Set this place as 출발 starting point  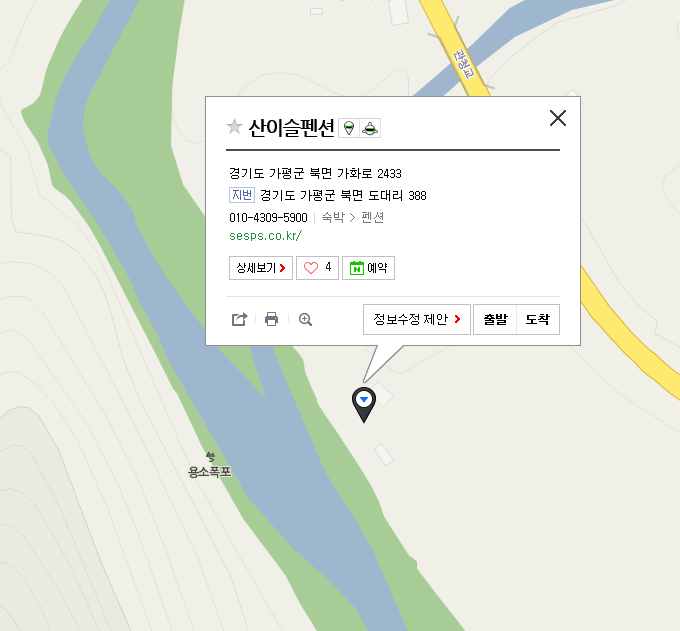point(495,319)
